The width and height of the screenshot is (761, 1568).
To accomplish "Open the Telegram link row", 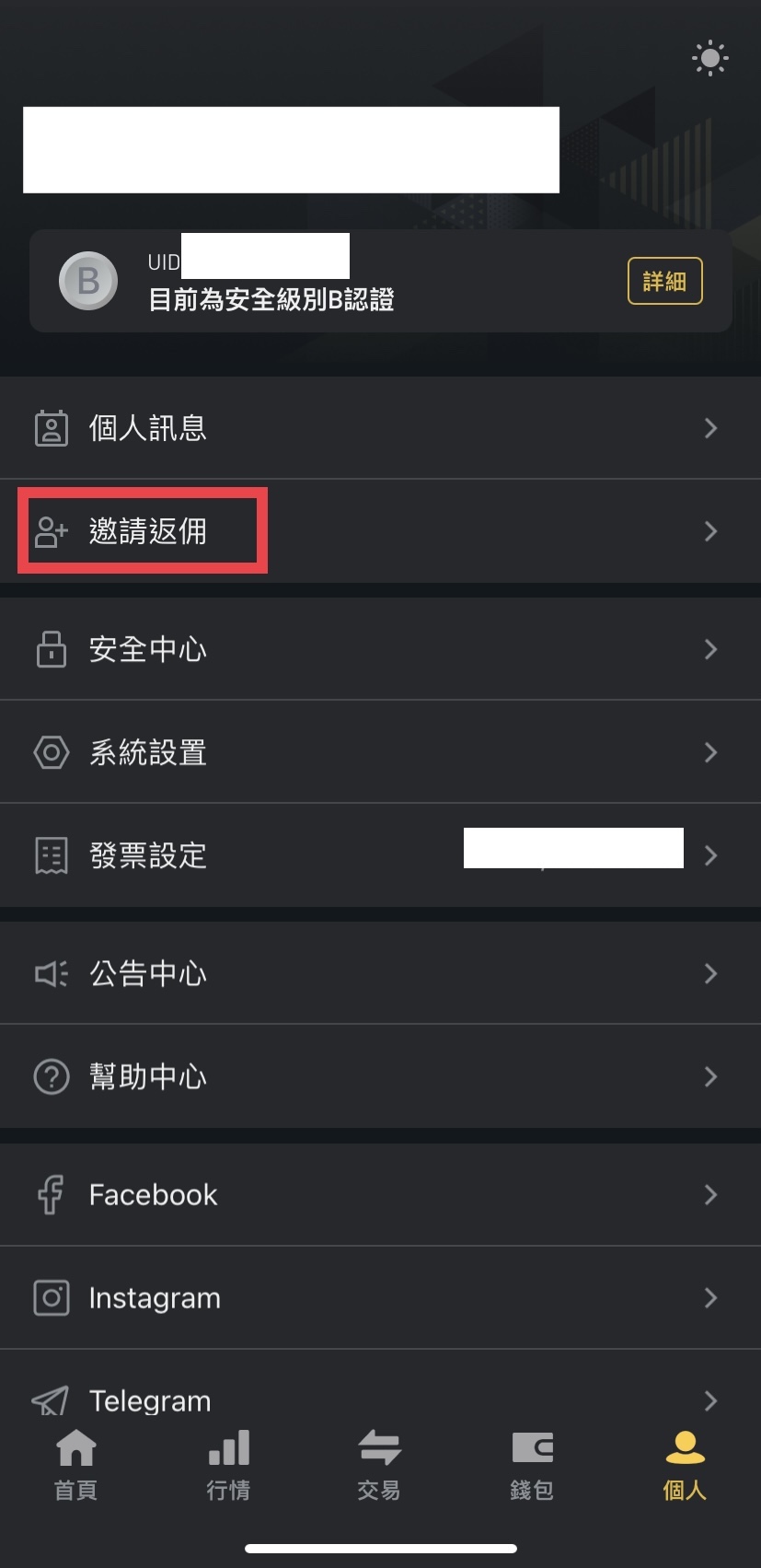I will 380,1400.
